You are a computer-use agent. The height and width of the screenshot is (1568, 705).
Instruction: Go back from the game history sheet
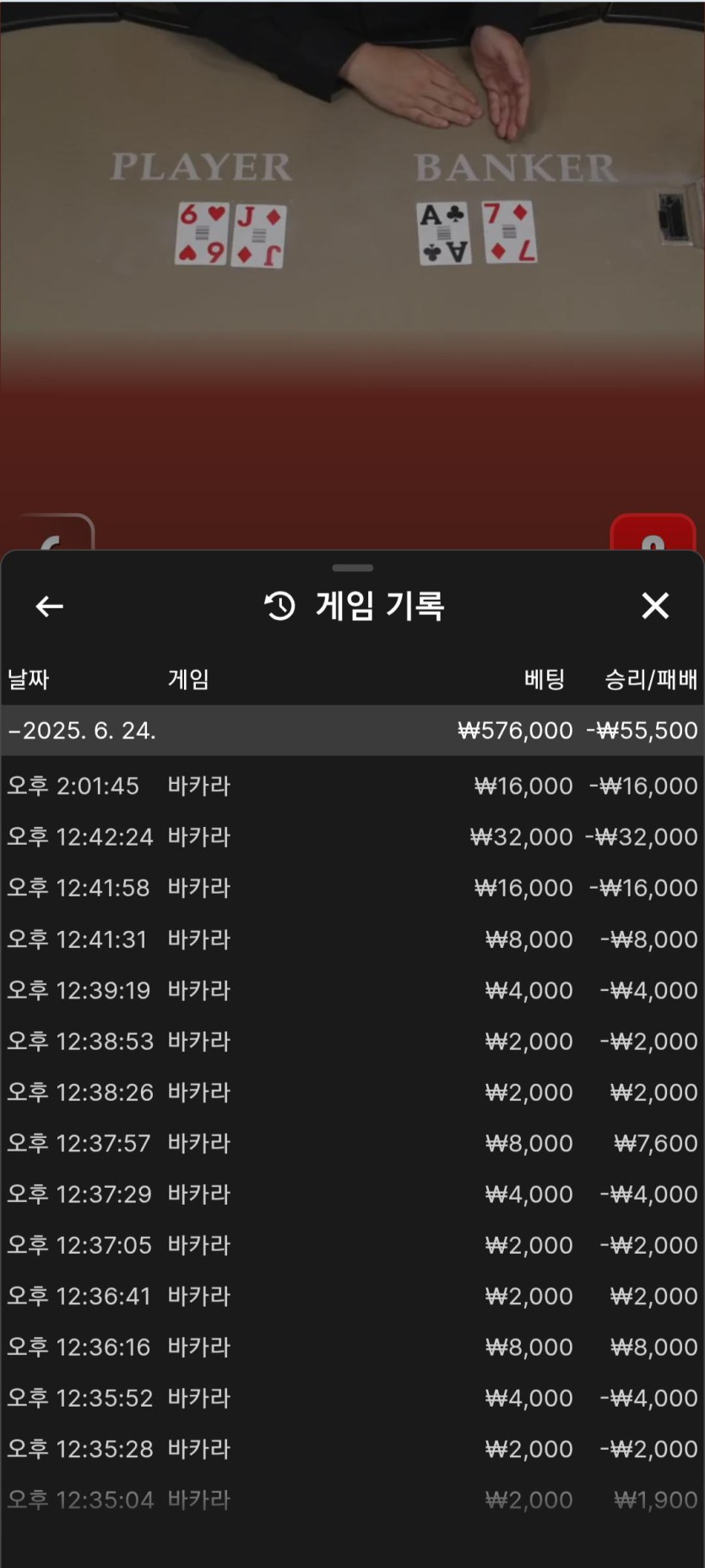coord(49,606)
